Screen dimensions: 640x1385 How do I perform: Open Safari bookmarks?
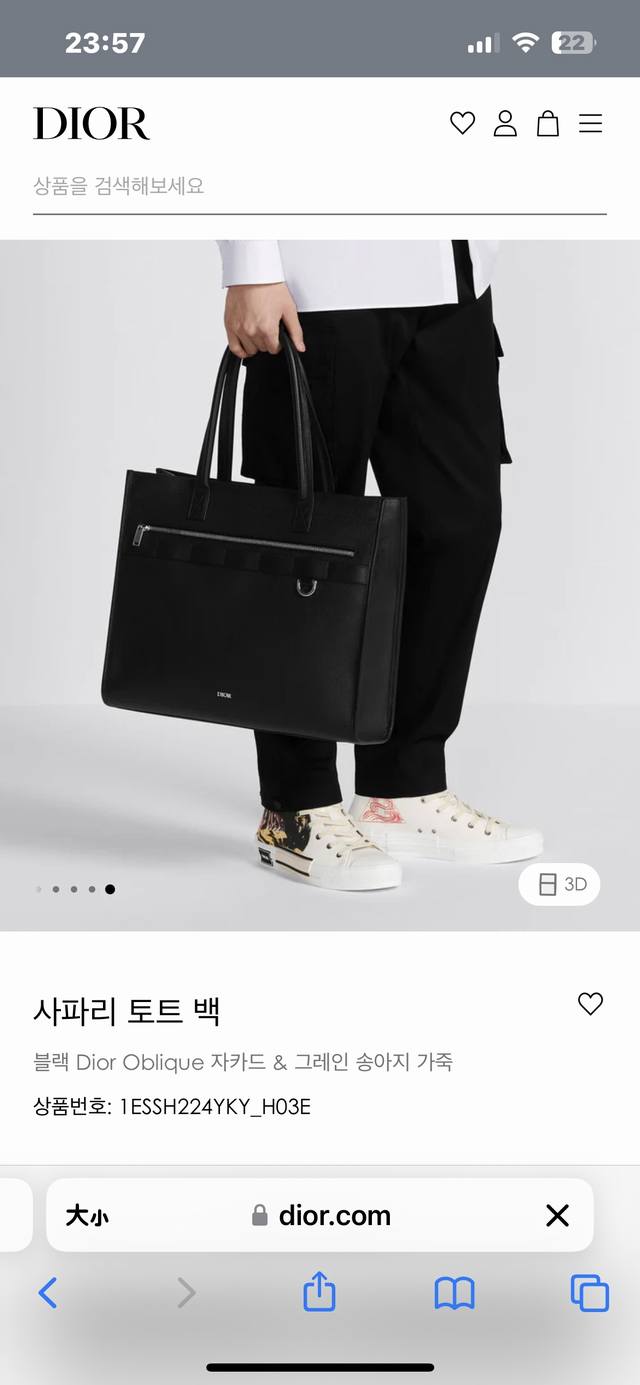pos(454,1294)
